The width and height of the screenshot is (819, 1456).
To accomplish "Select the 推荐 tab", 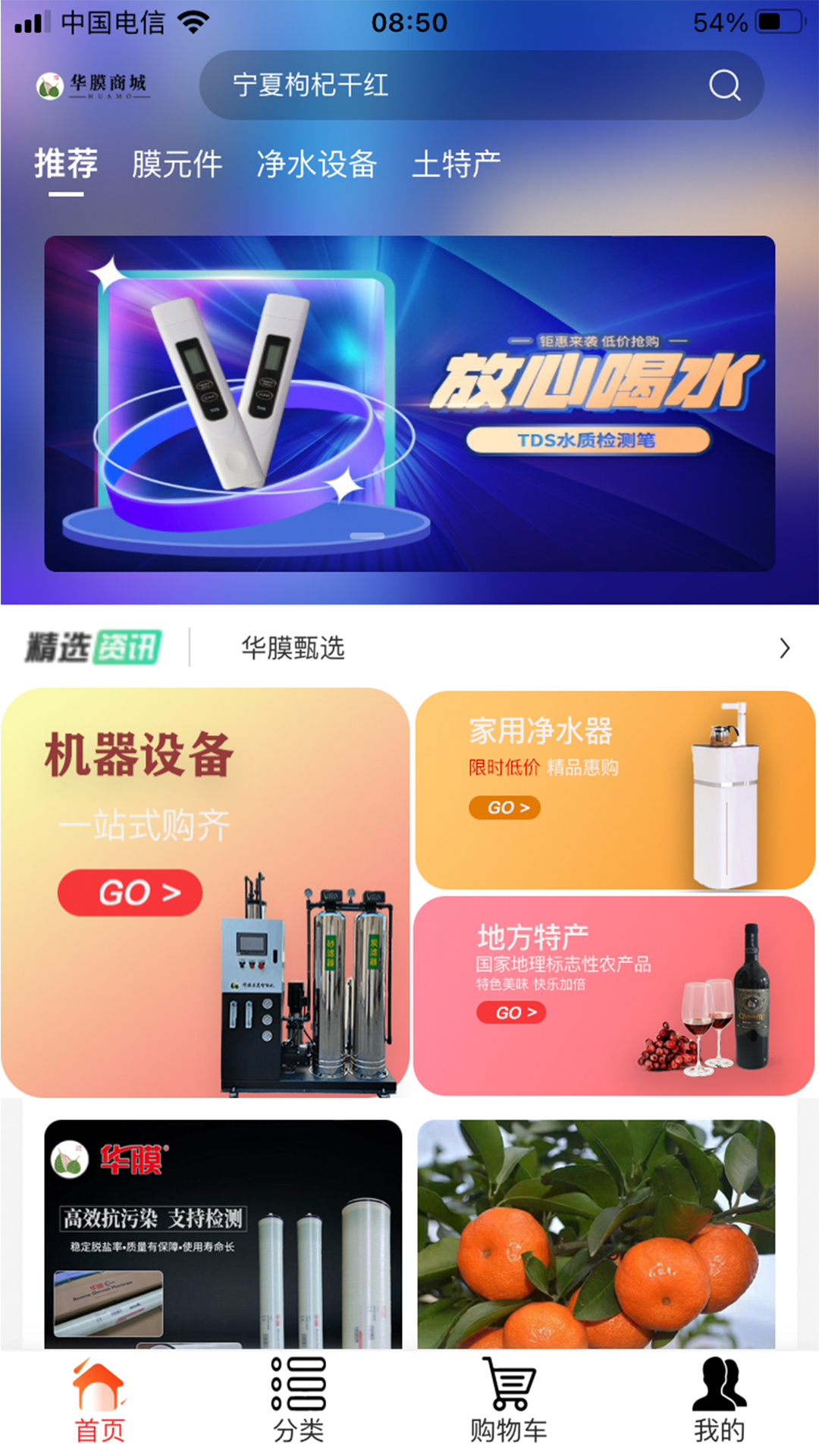I will pyautogui.click(x=66, y=164).
